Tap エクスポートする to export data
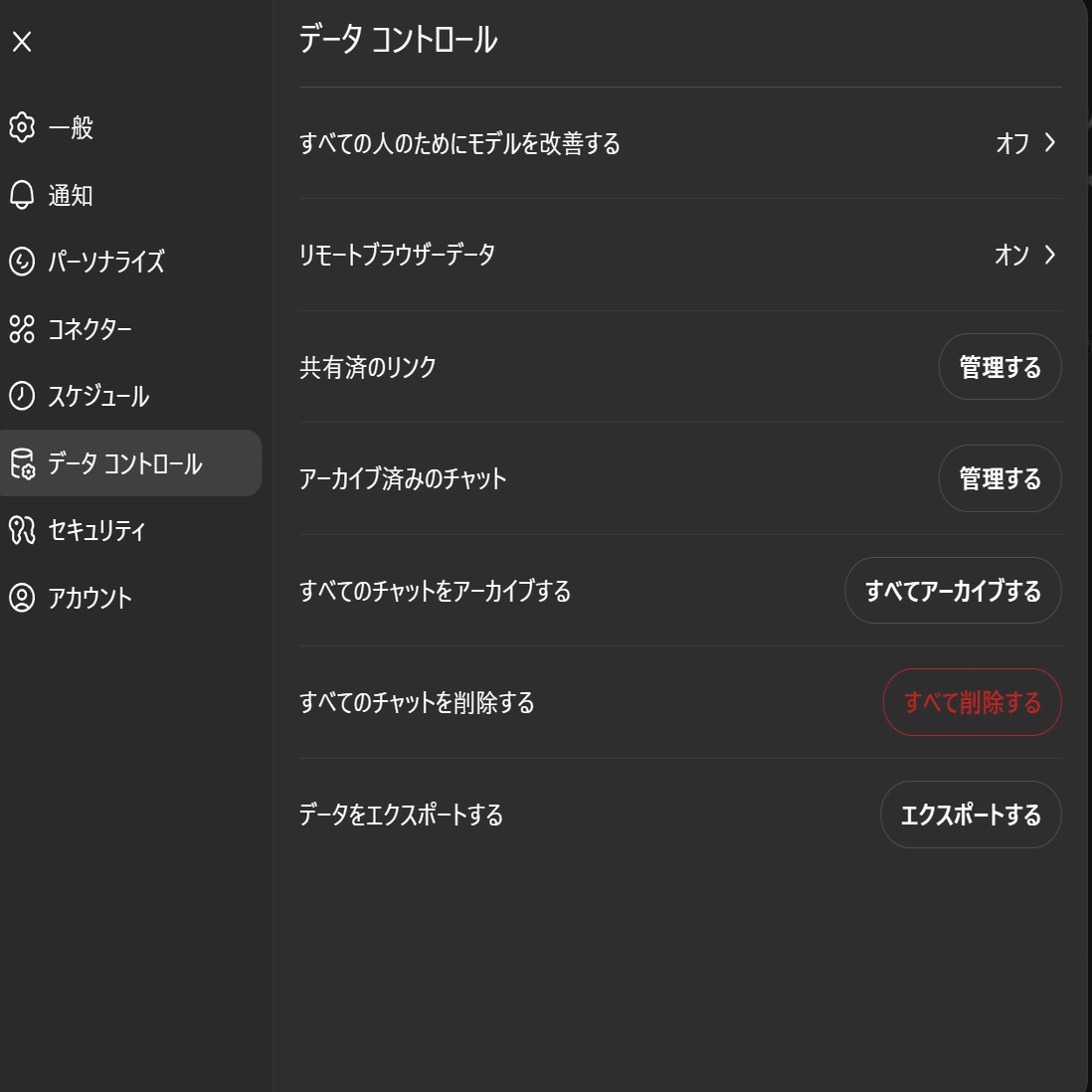1092x1092 pixels. tap(970, 815)
